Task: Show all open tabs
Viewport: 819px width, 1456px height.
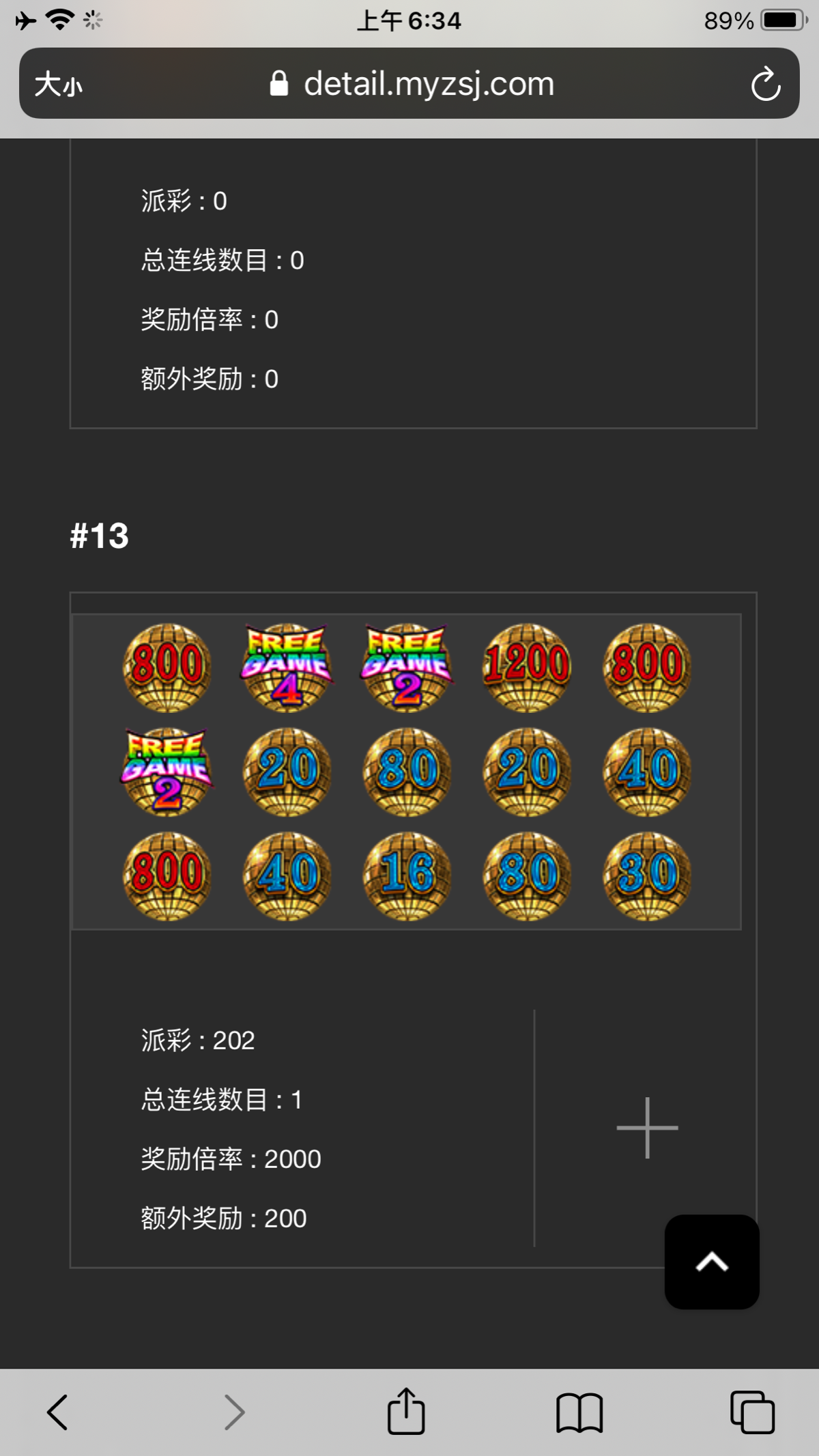Action: [751, 1412]
